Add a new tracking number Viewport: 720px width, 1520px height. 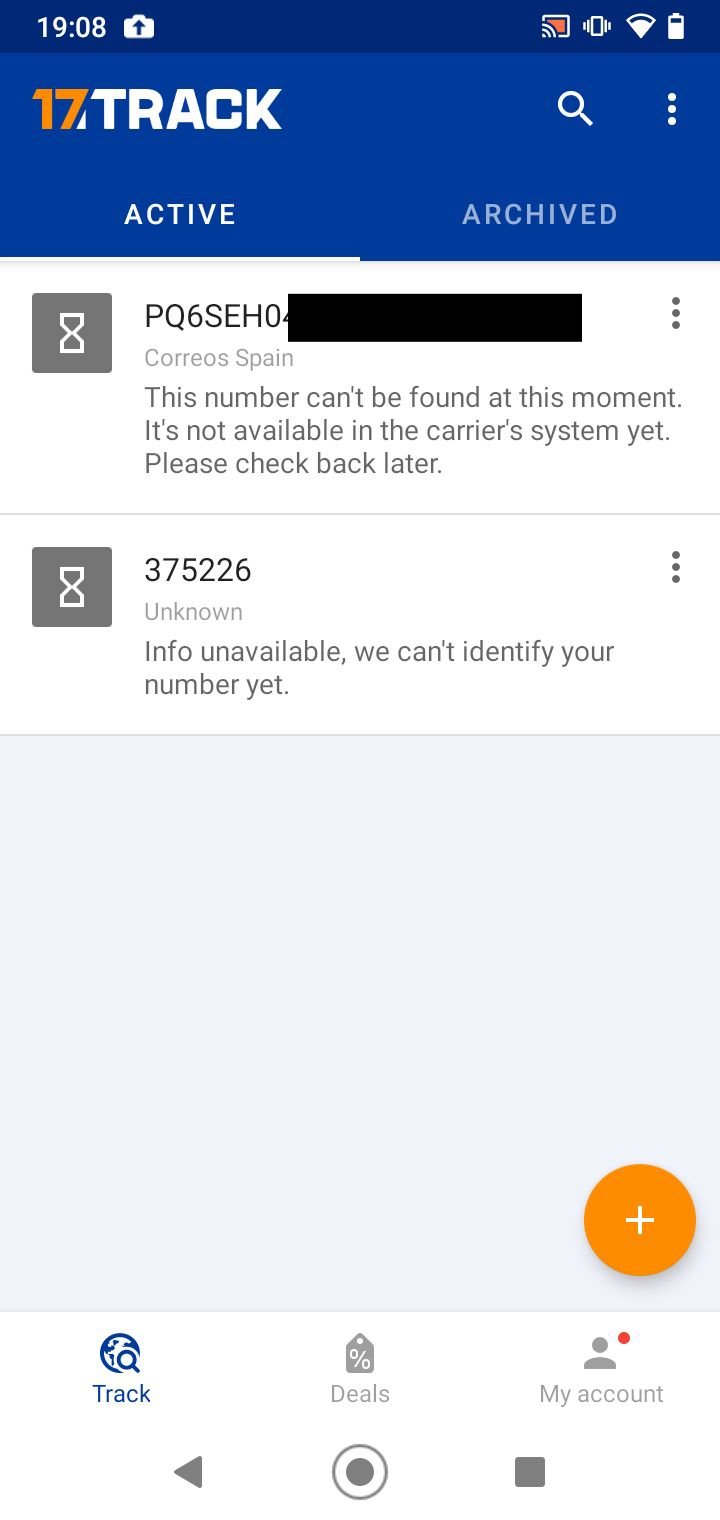click(639, 1220)
